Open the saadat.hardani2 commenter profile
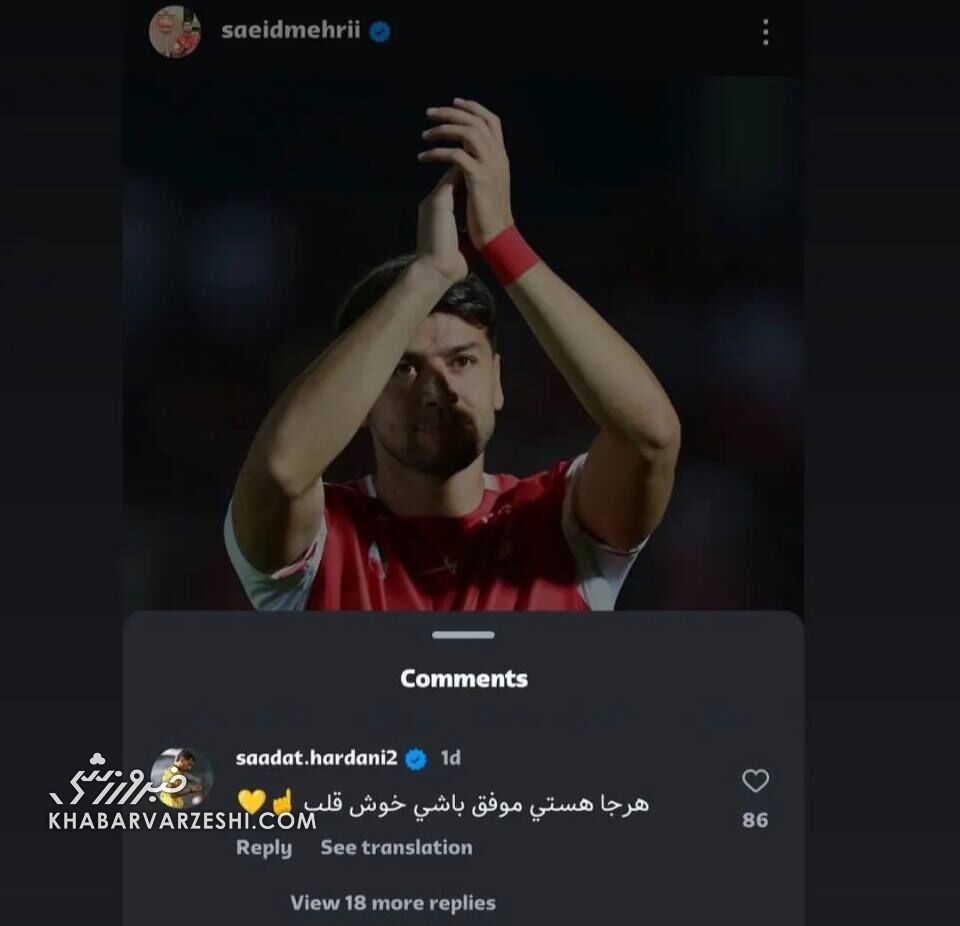This screenshot has height=926, width=960. click(316, 758)
